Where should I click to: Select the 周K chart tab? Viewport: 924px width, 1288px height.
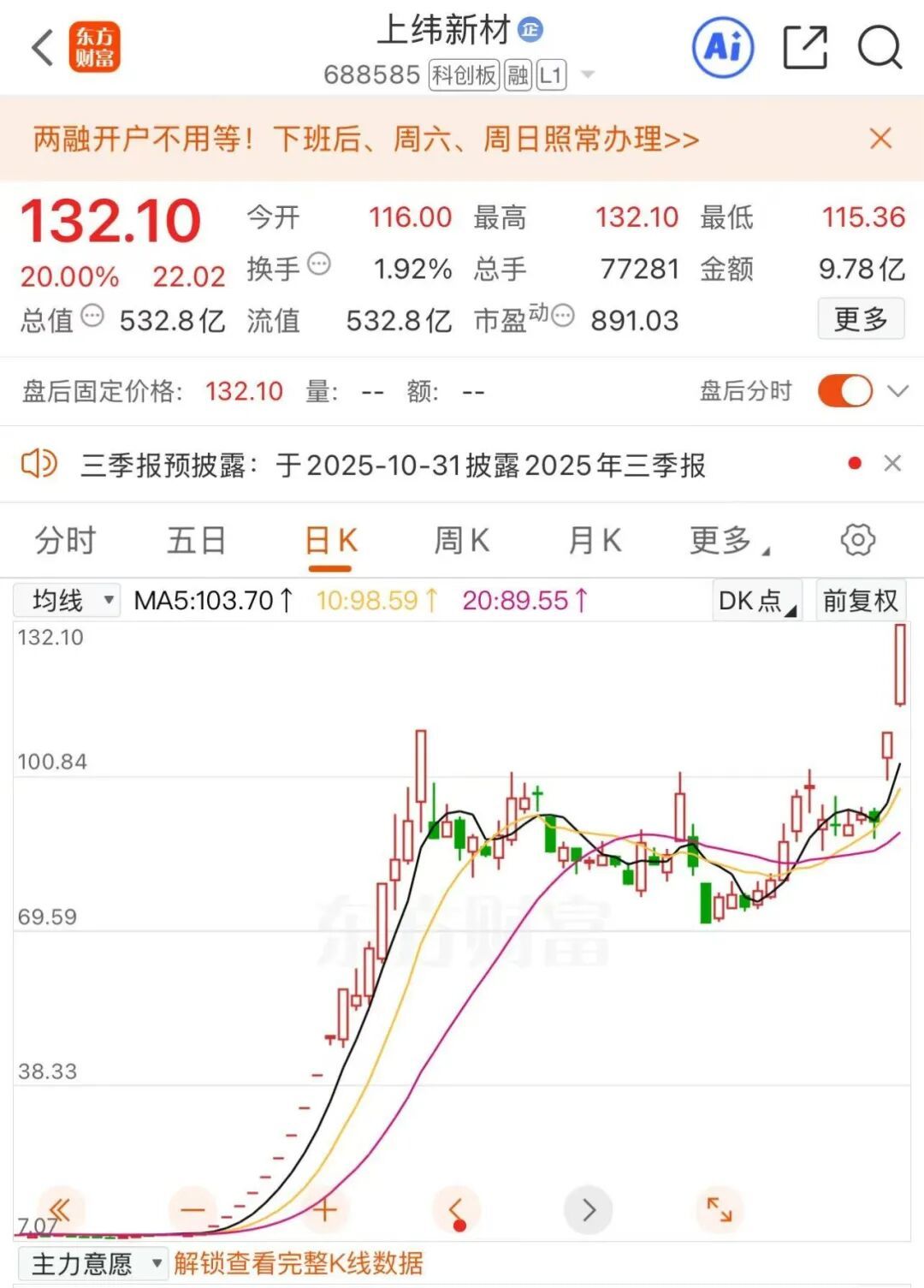462,541
